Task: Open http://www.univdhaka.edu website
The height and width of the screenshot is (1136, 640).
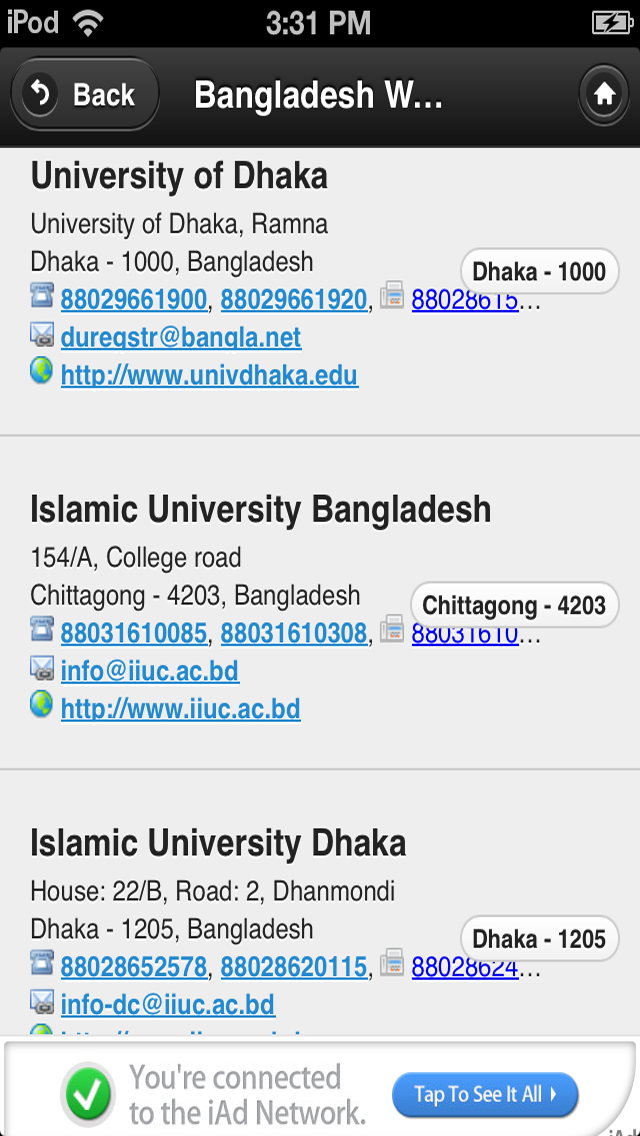Action: (x=209, y=375)
